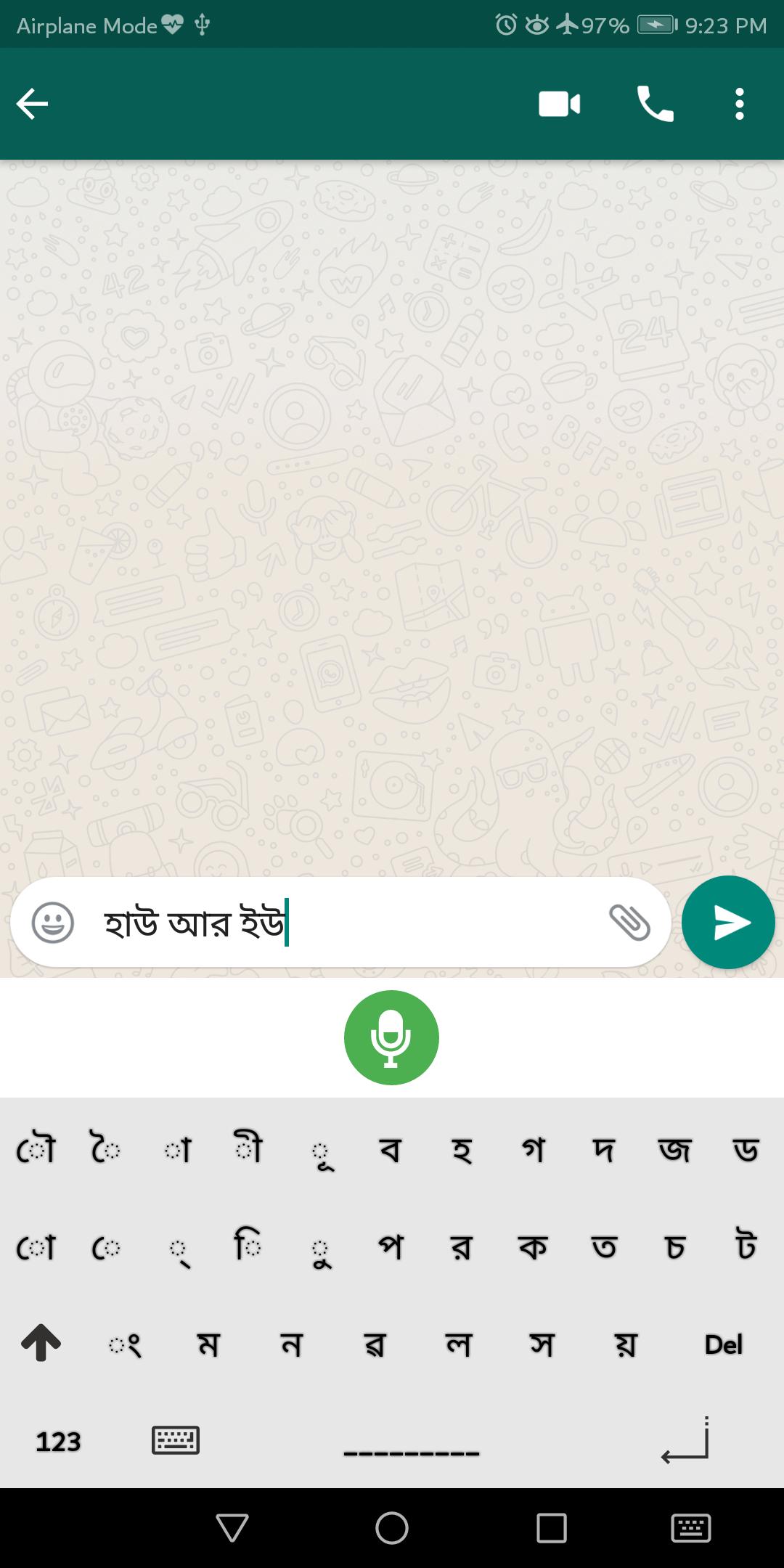Type the ল key
This screenshot has height=1568, width=784.
click(459, 1344)
